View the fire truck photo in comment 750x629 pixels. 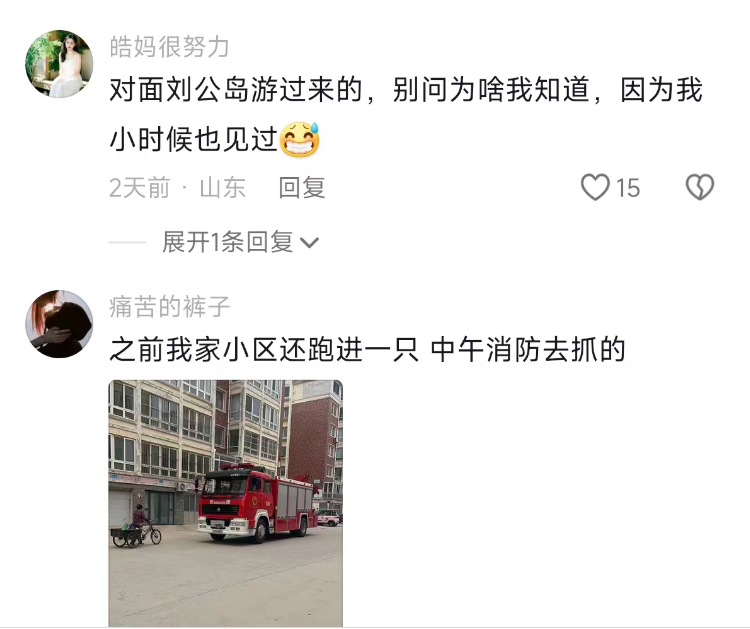225,502
